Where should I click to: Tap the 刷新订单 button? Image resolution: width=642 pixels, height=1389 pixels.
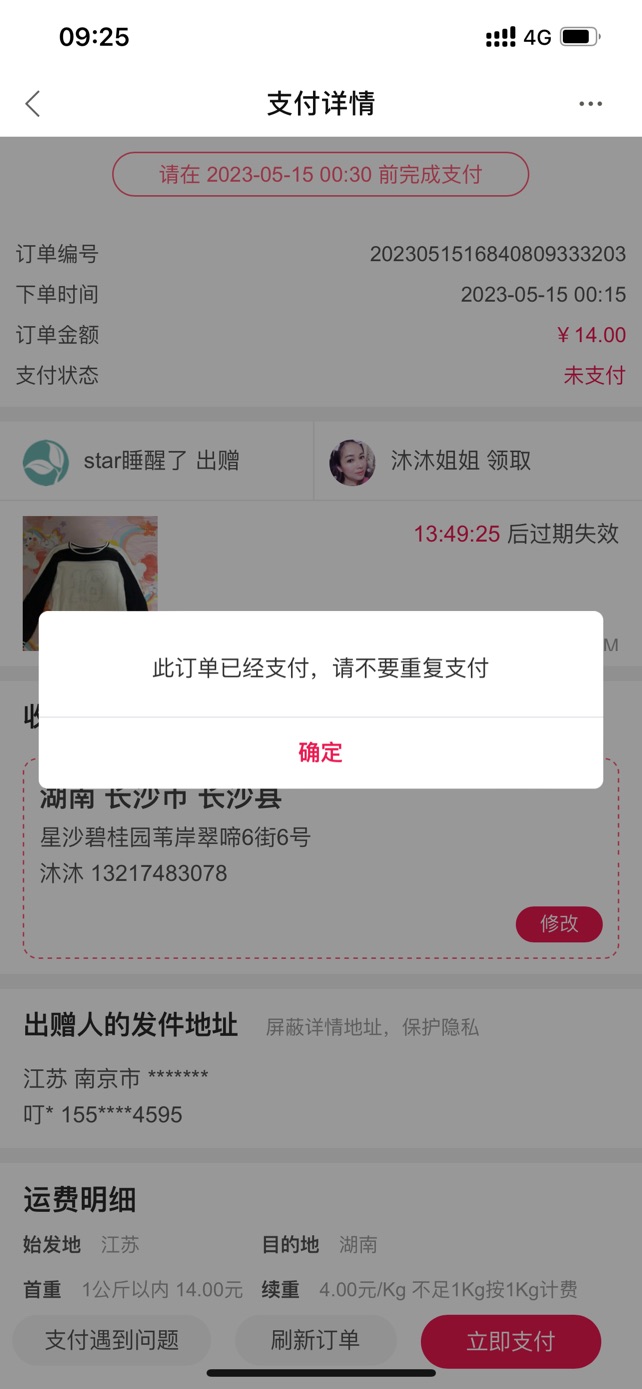315,1340
